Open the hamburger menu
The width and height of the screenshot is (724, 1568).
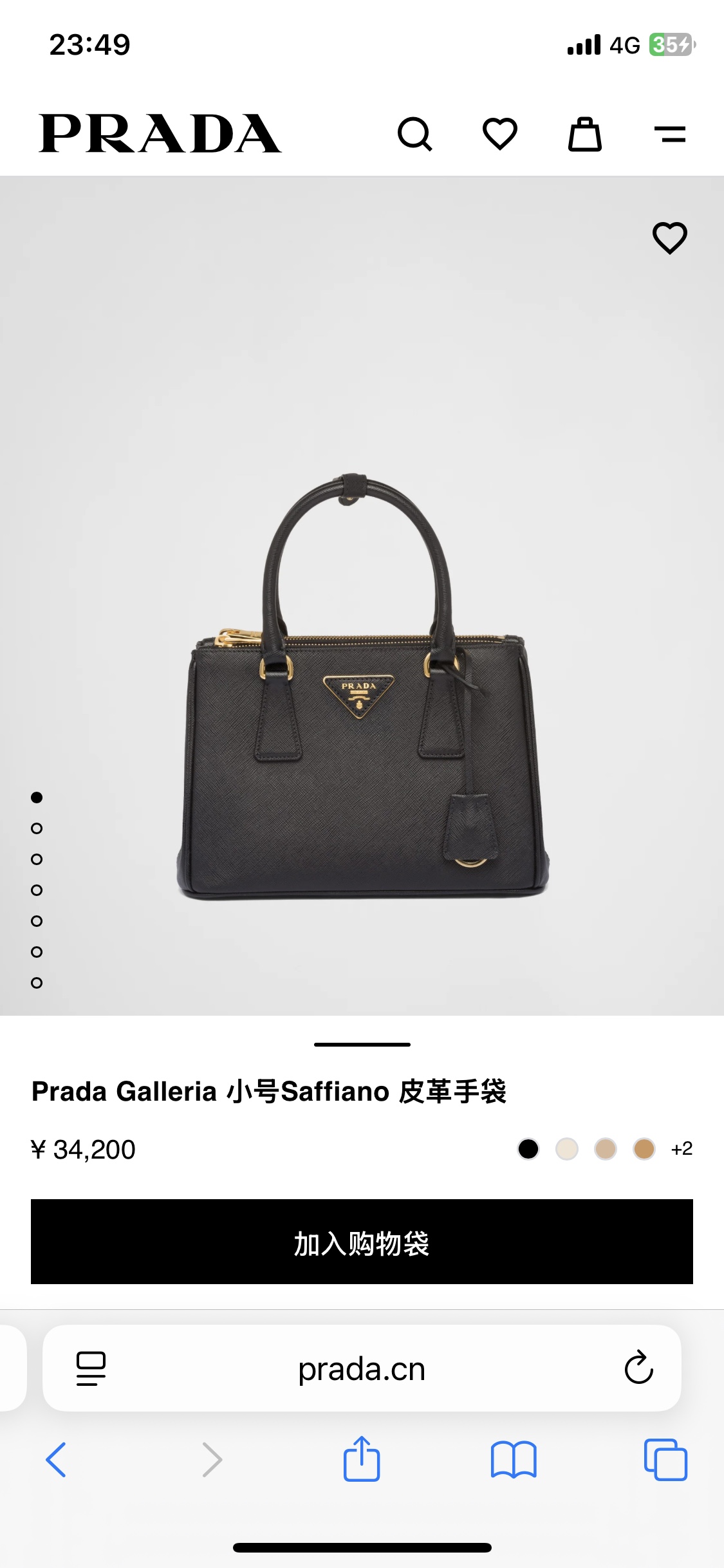point(669,135)
